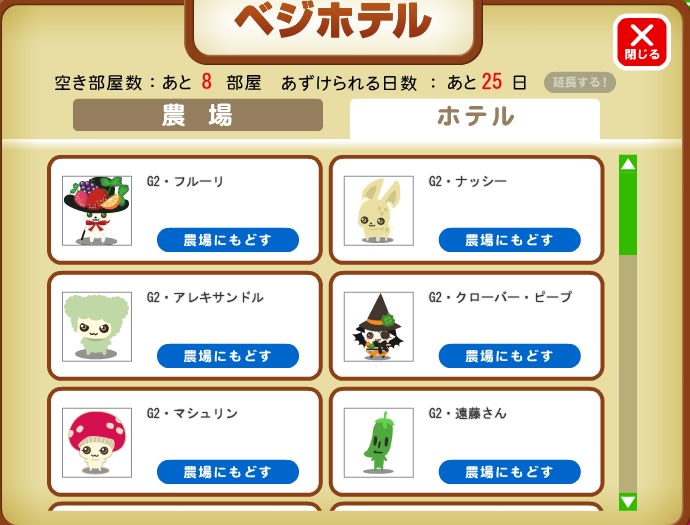690x525 pixels.
Task: Close the ベジホテル window
Action: point(642,43)
